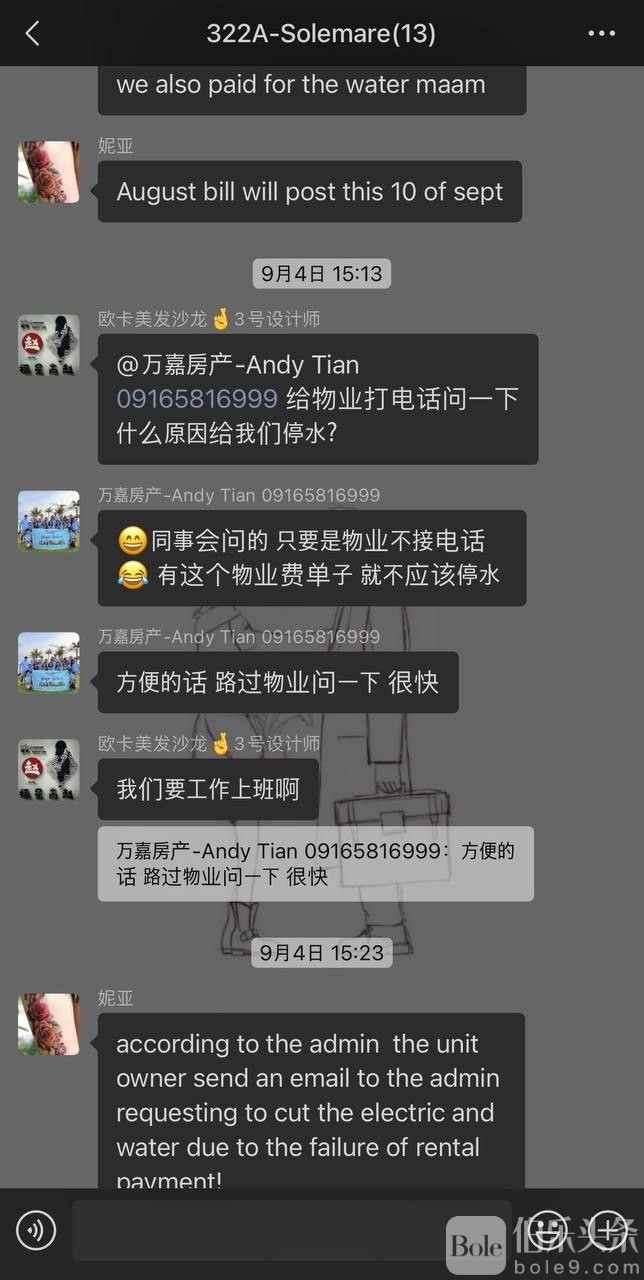This screenshot has width=644, height=1280.
Task: Open 万嘉房产 avatar beside the 同事会问的 message
Action: (x=49, y=521)
